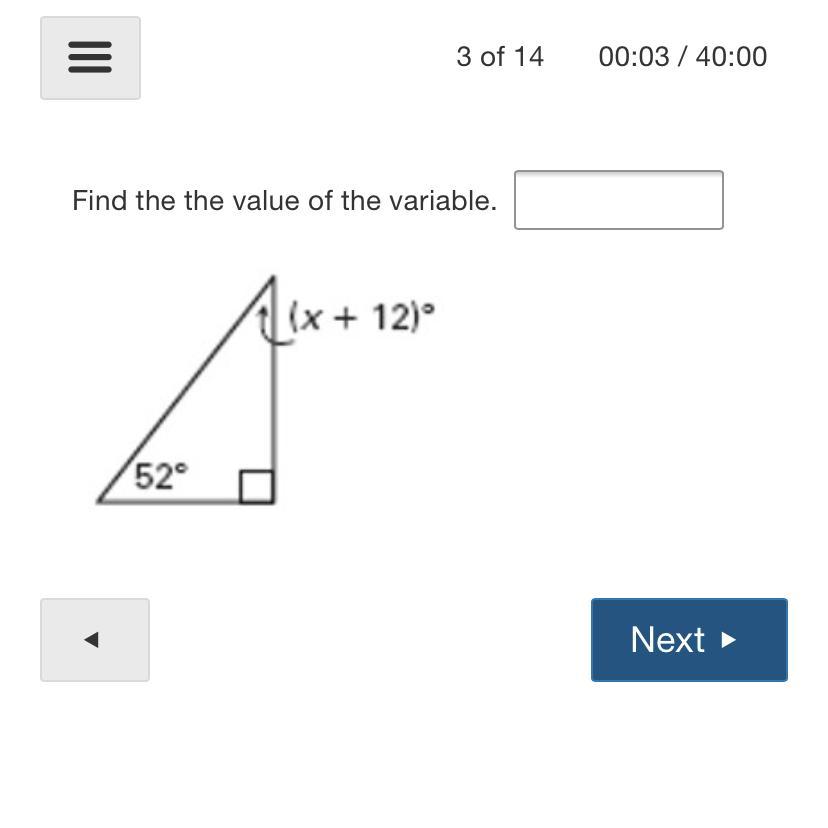828x828 pixels.
Task: Go to the Next question
Action: [688, 640]
